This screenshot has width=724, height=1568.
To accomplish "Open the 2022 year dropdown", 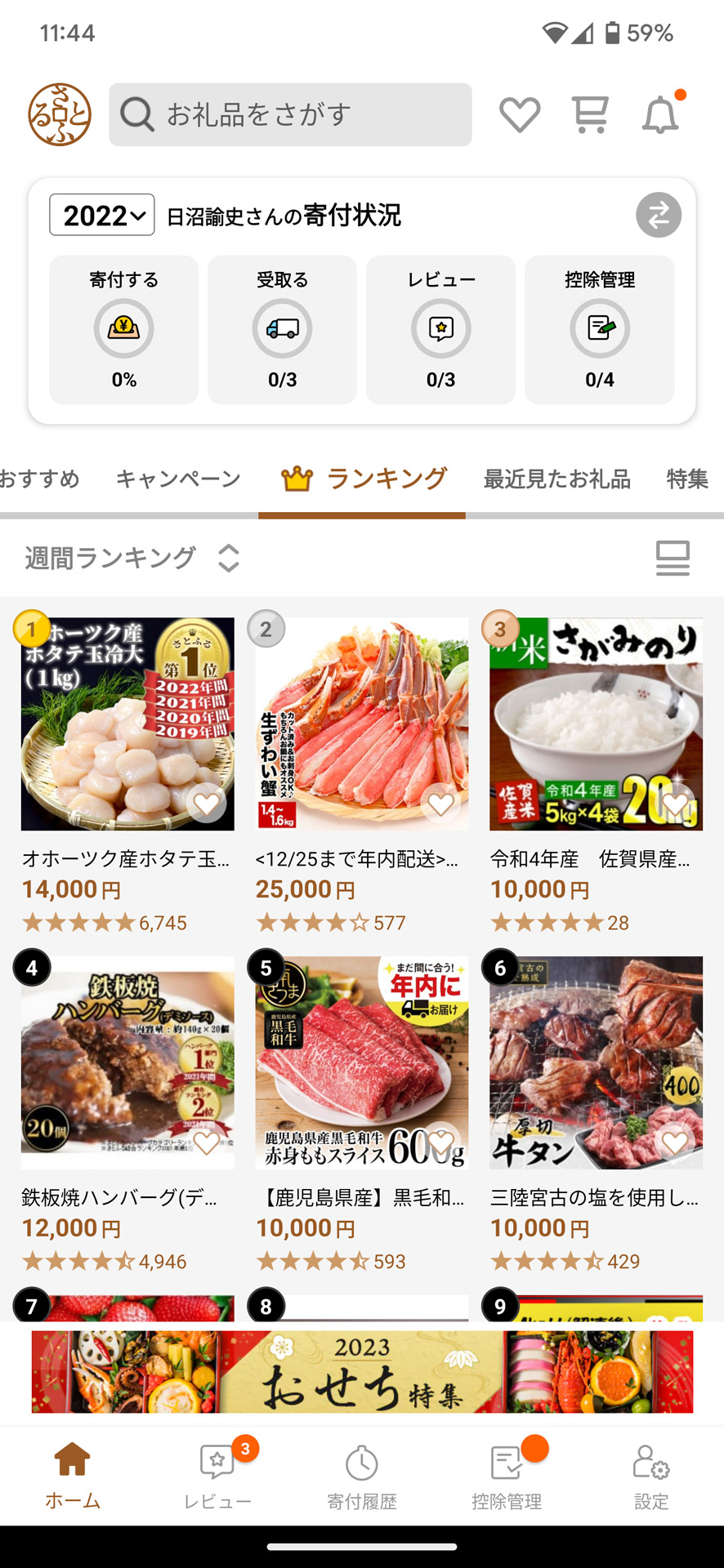I will coord(101,214).
